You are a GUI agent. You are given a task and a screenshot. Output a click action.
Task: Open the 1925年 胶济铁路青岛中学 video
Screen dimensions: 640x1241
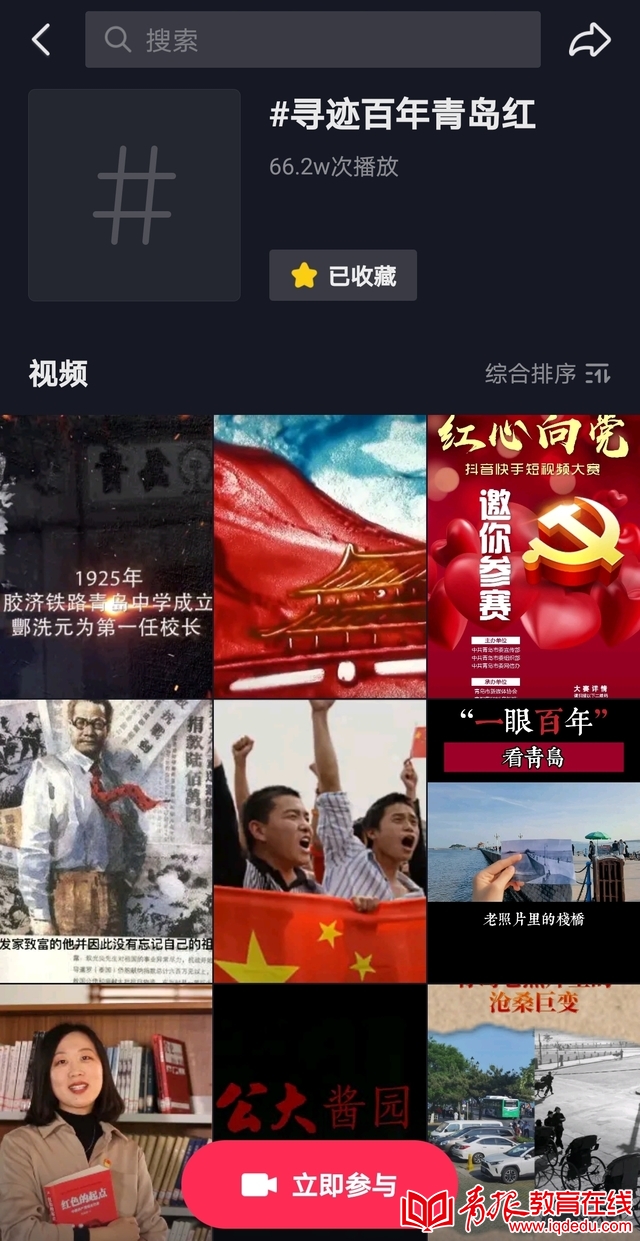pyautogui.click(x=106, y=556)
